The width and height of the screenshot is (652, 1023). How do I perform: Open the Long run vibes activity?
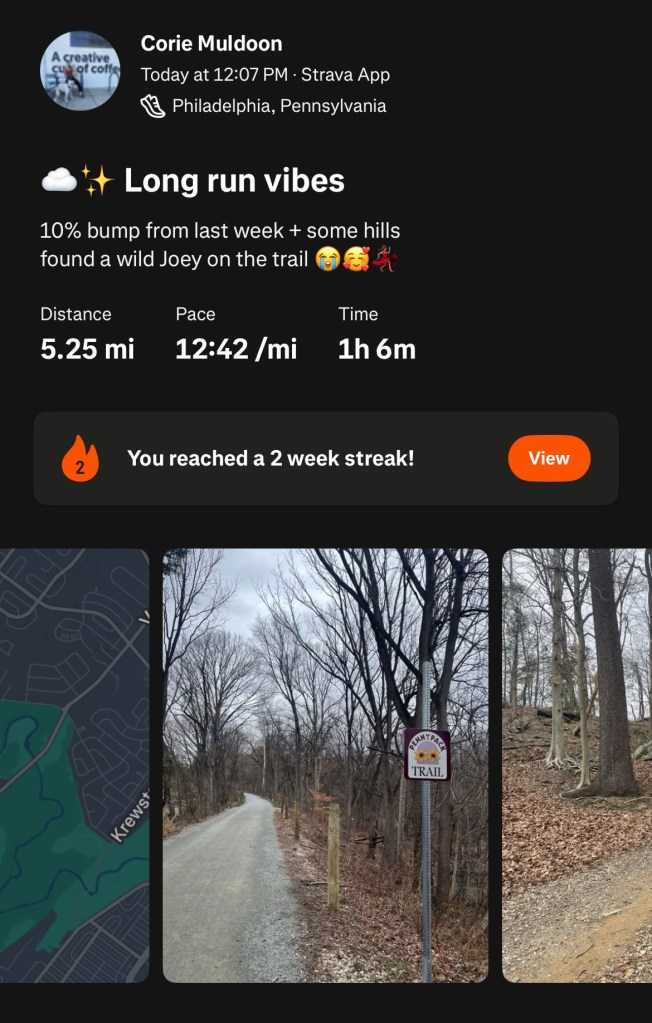[x=234, y=181]
